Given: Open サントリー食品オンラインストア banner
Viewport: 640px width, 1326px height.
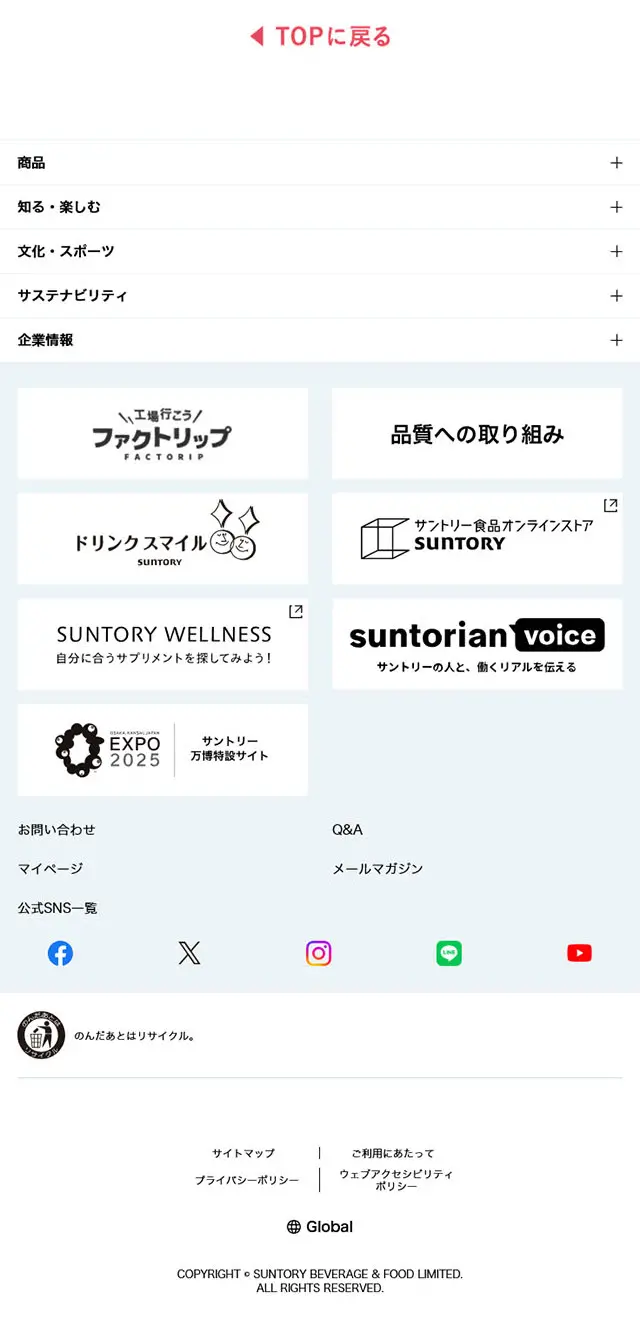Looking at the screenshot, I should (477, 539).
